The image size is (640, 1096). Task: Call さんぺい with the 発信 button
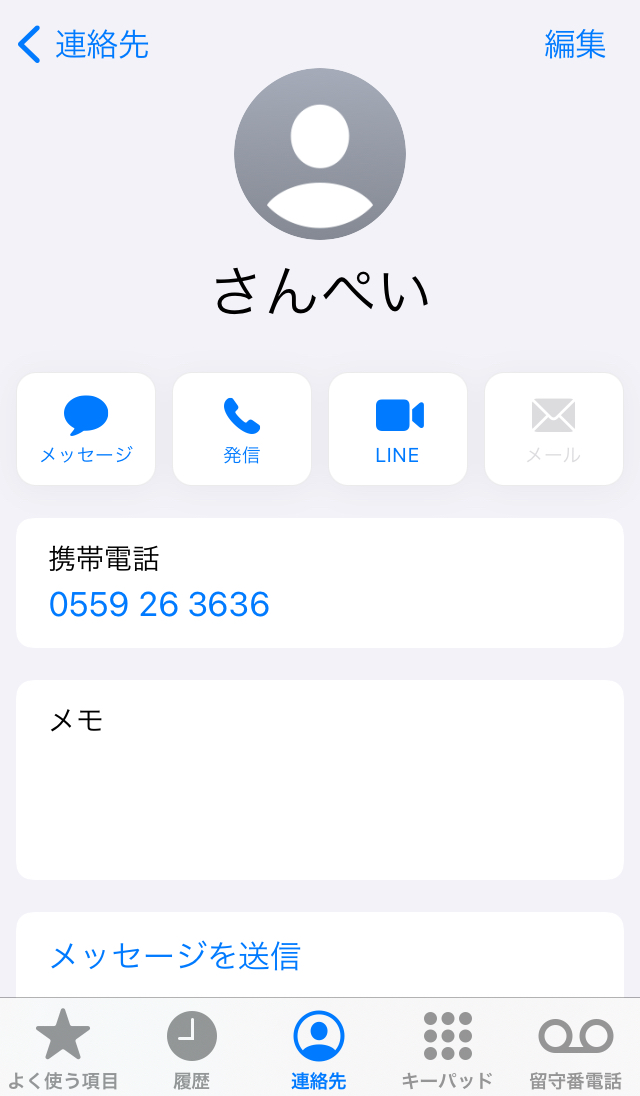242,429
